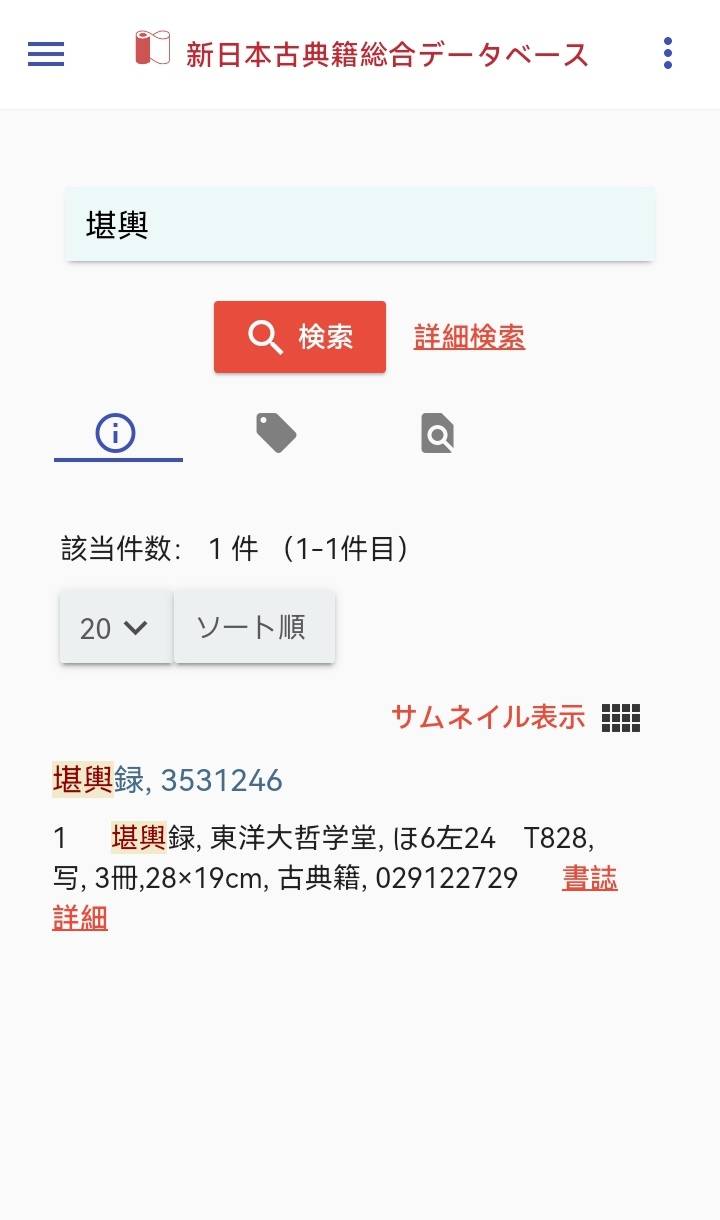Open the results-per-page dropdown showing 20

(114, 627)
